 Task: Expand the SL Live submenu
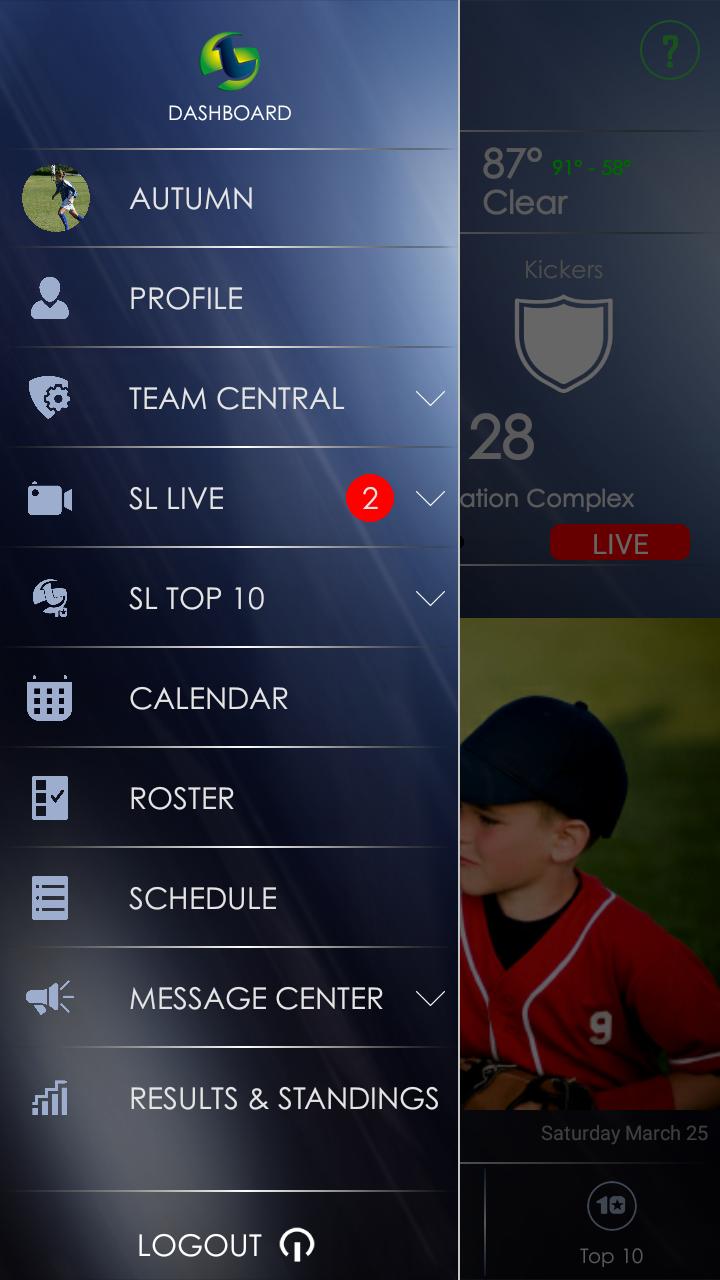click(x=429, y=498)
